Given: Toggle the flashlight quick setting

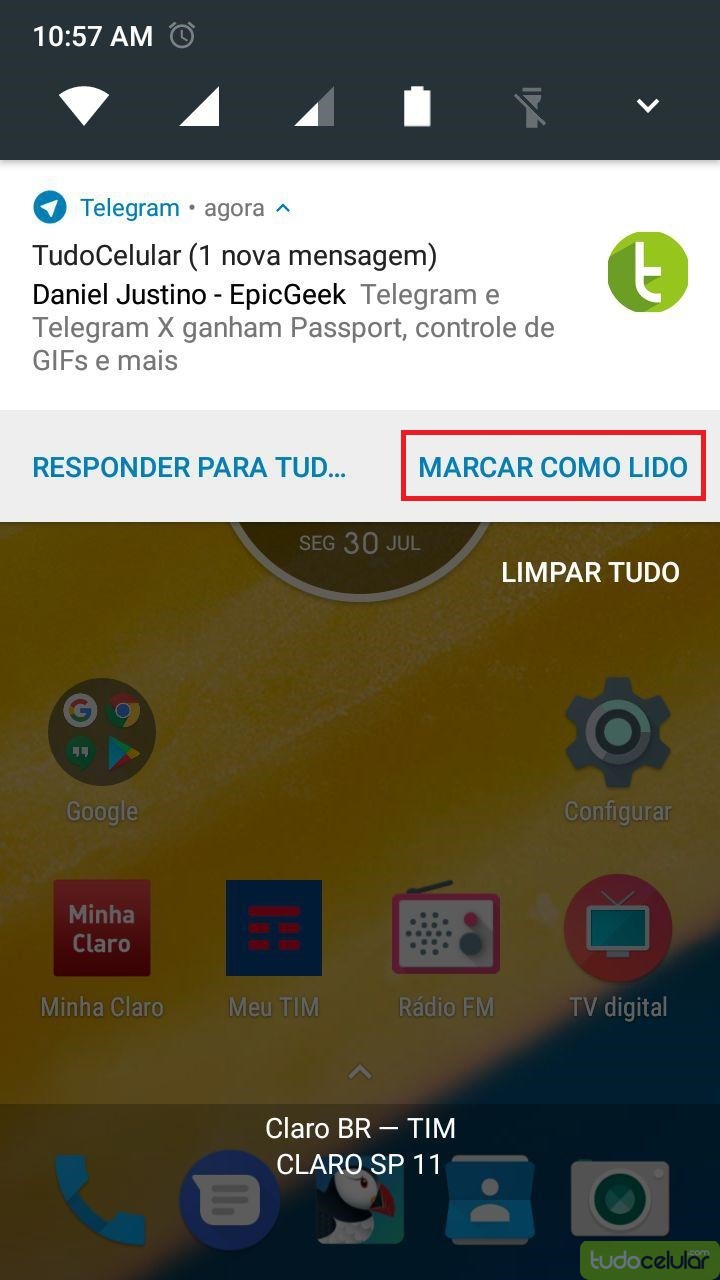Looking at the screenshot, I should pyautogui.click(x=532, y=106).
